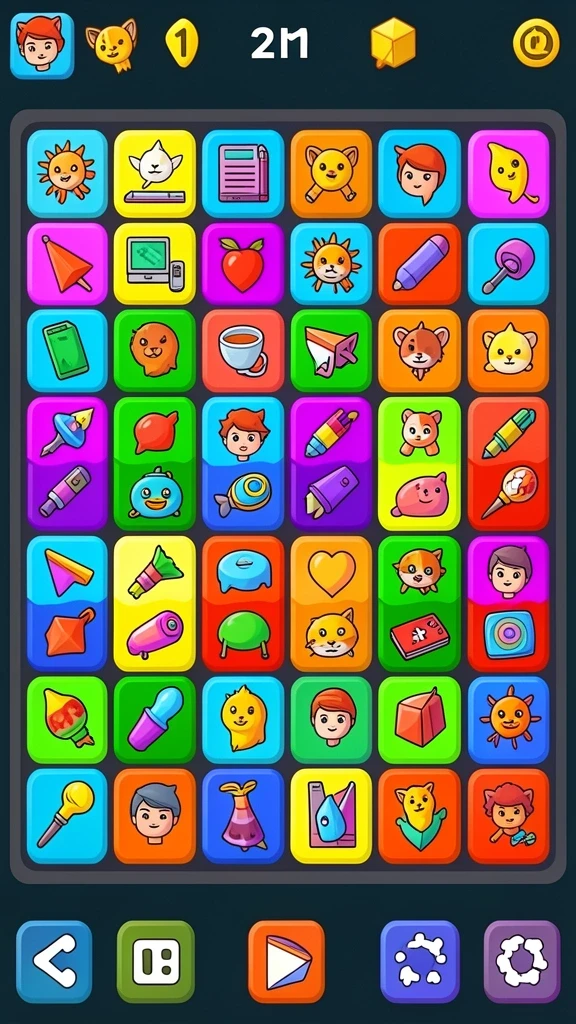Pick the teacup tile

coord(243,351)
